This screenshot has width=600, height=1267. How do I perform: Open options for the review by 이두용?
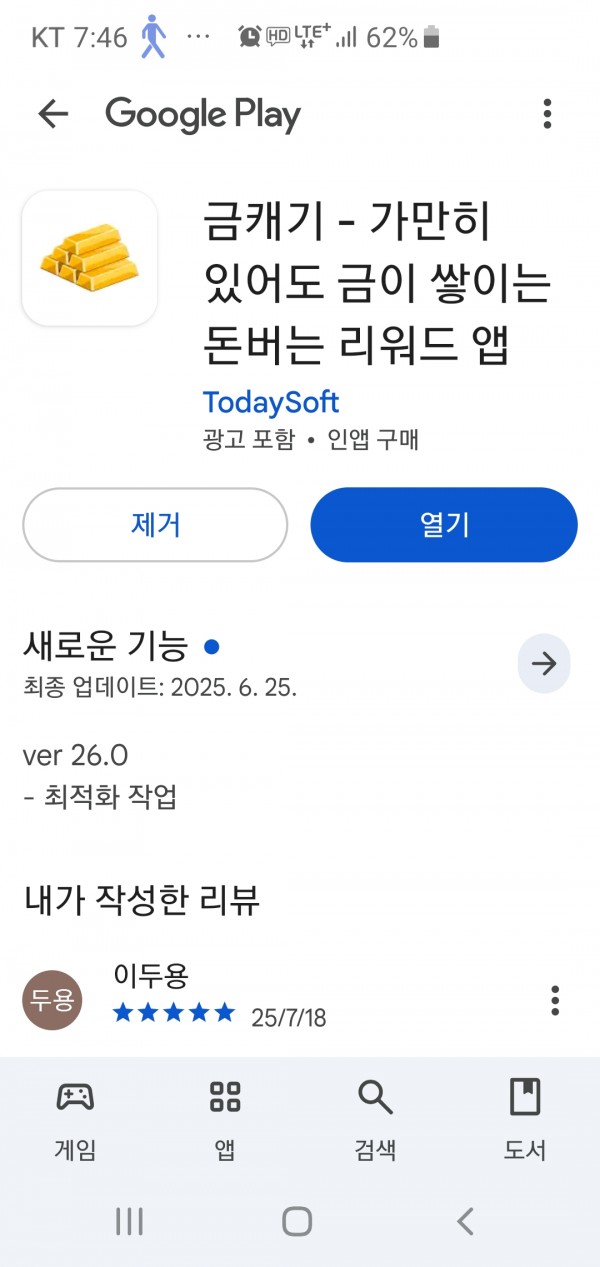(x=555, y=1000)
